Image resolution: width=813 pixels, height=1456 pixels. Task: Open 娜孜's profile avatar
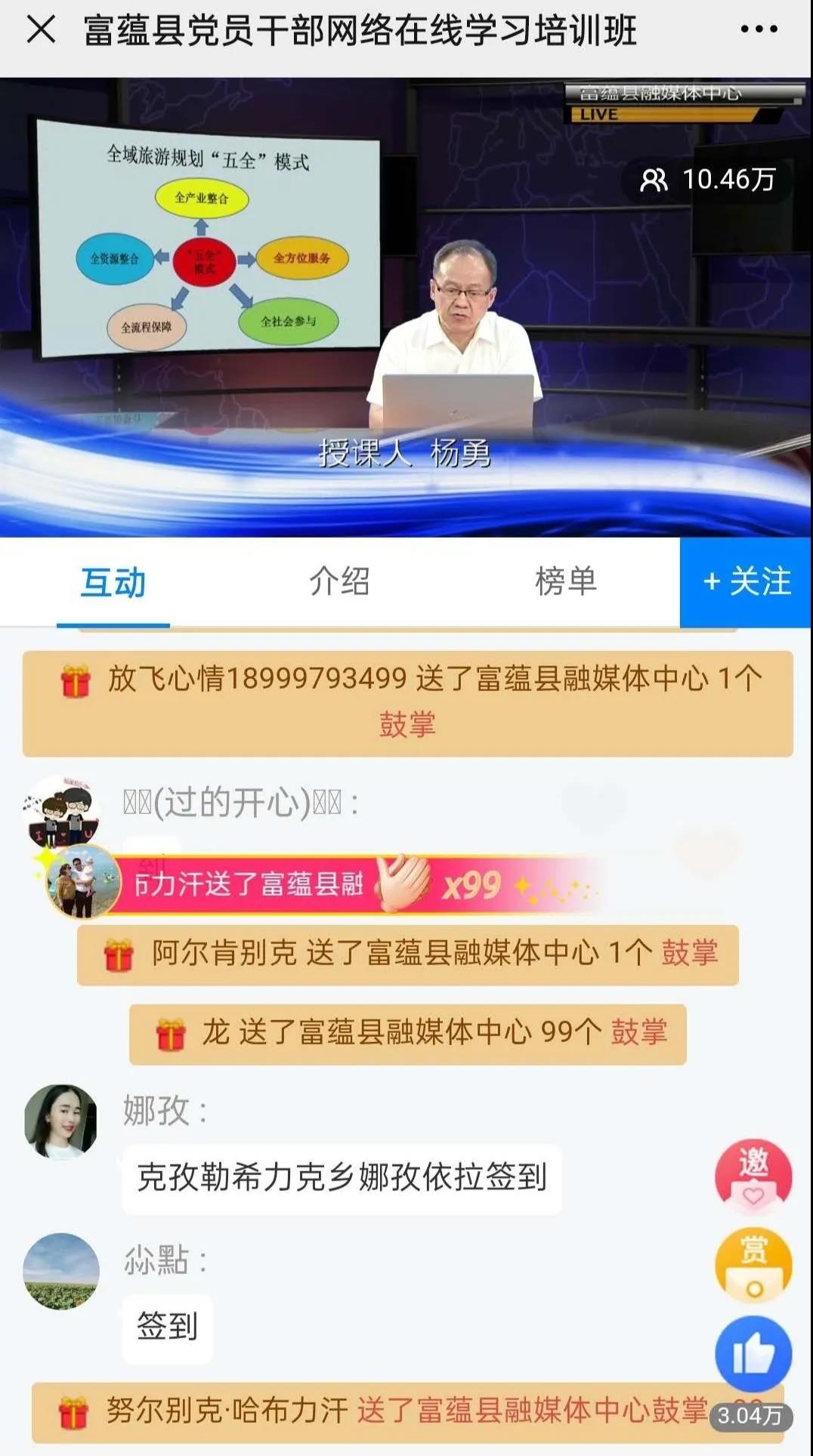point(60,1121)
